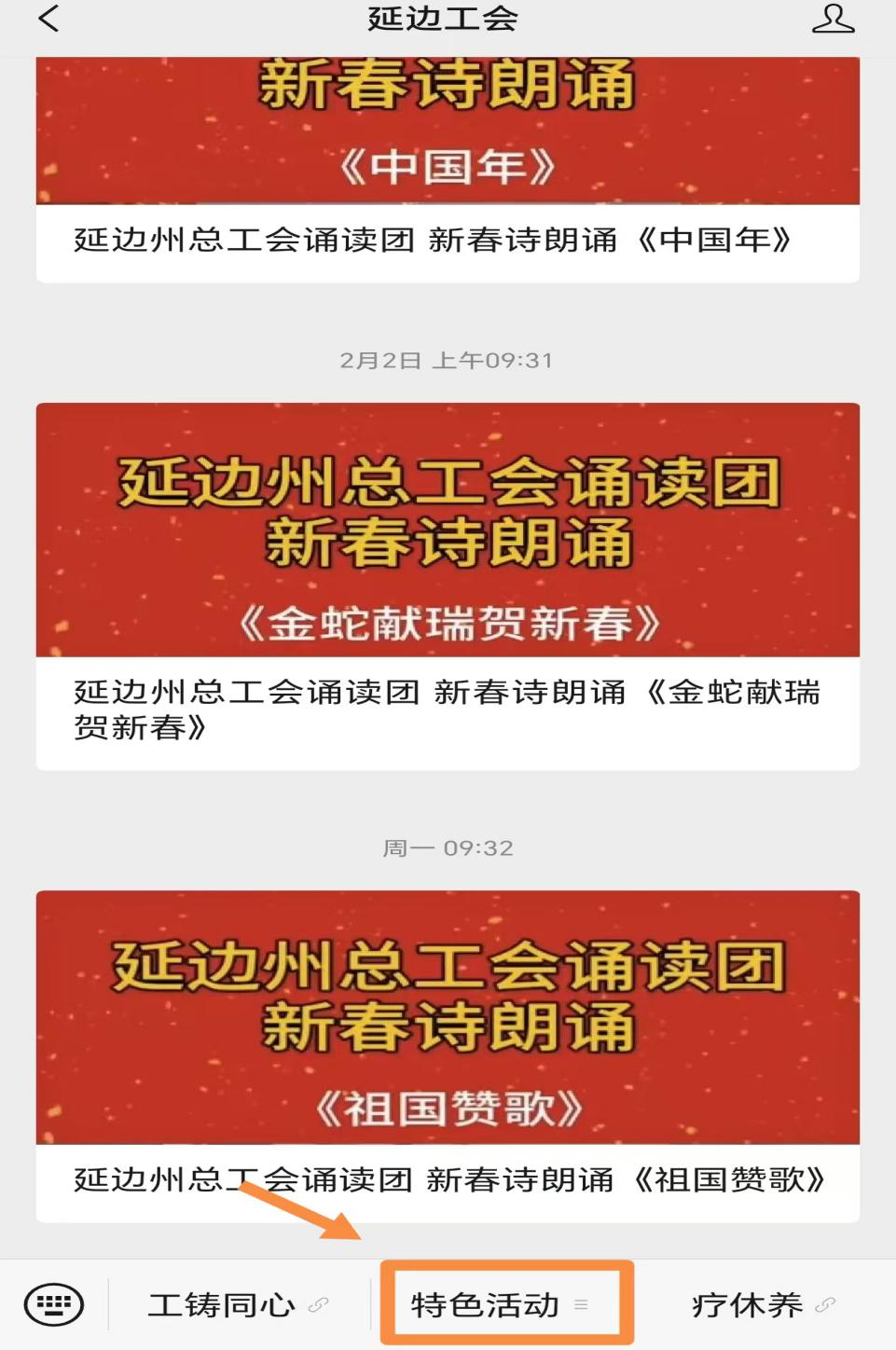Open the 工铸同心 menu link
The height and width of the screenshot is (1350, 896).
[238, 1304]
